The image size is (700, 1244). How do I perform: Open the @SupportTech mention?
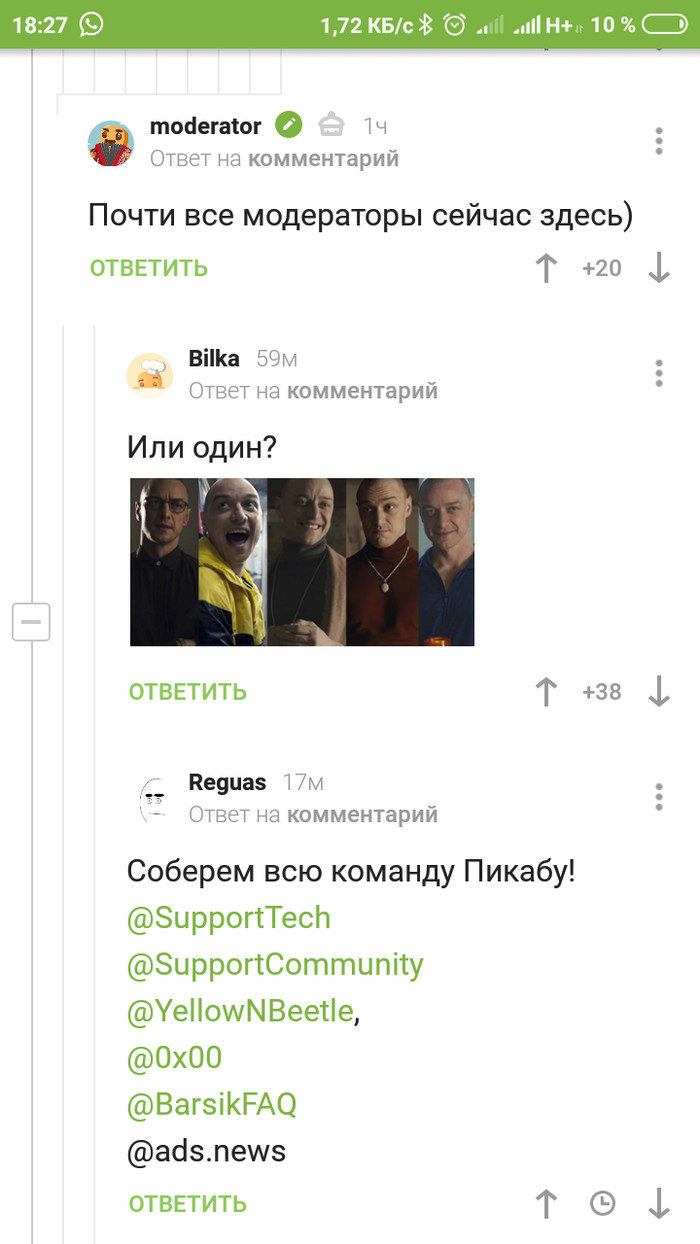(x=228, y=918)
